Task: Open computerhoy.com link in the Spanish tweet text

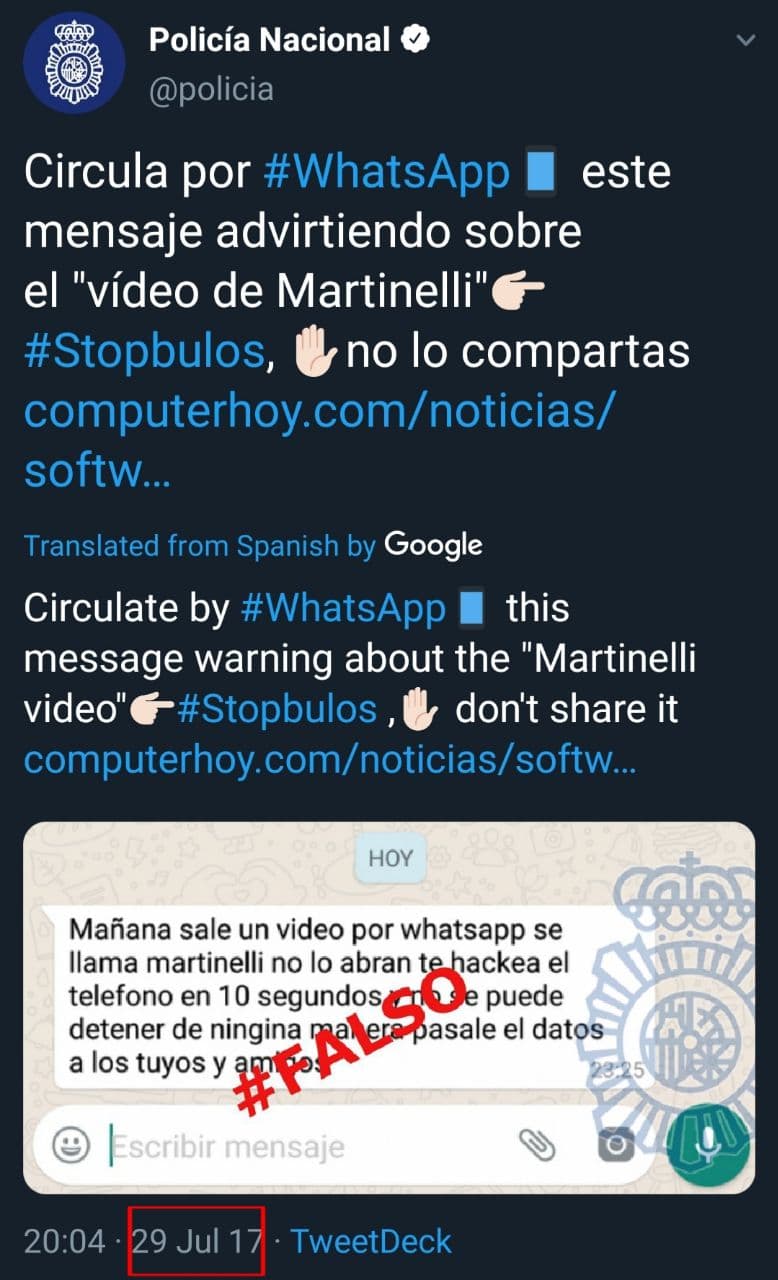Action: tap(320, 440)
